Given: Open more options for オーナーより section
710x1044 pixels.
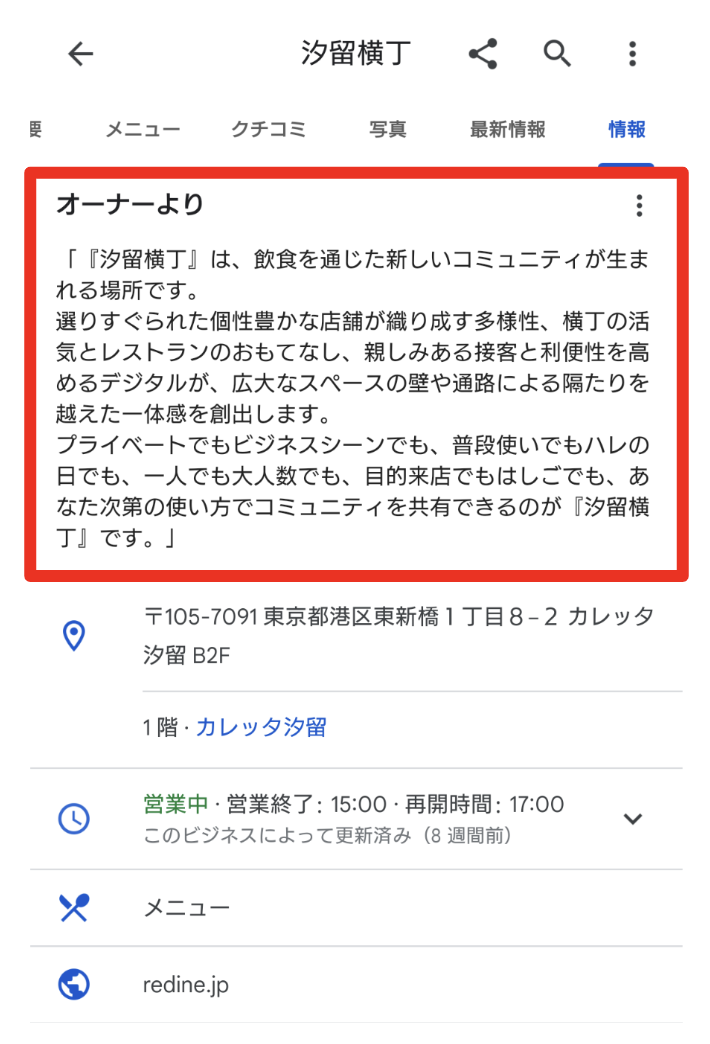Looking at the screenshot, I should 639,206.
